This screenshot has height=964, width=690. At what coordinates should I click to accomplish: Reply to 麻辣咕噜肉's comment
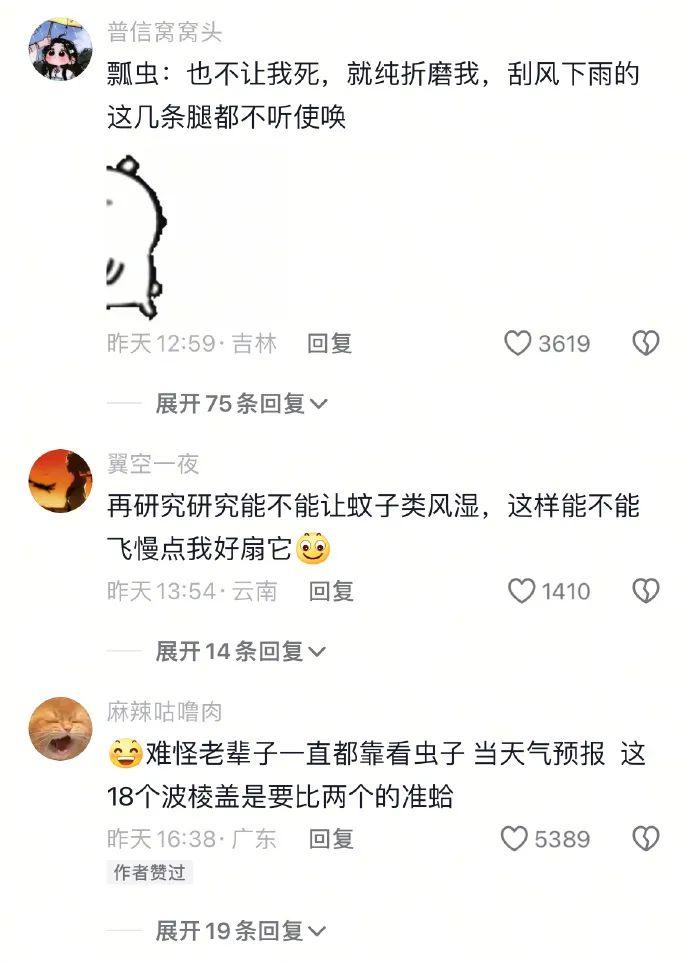pyautogui.click(x=331, y=839)
